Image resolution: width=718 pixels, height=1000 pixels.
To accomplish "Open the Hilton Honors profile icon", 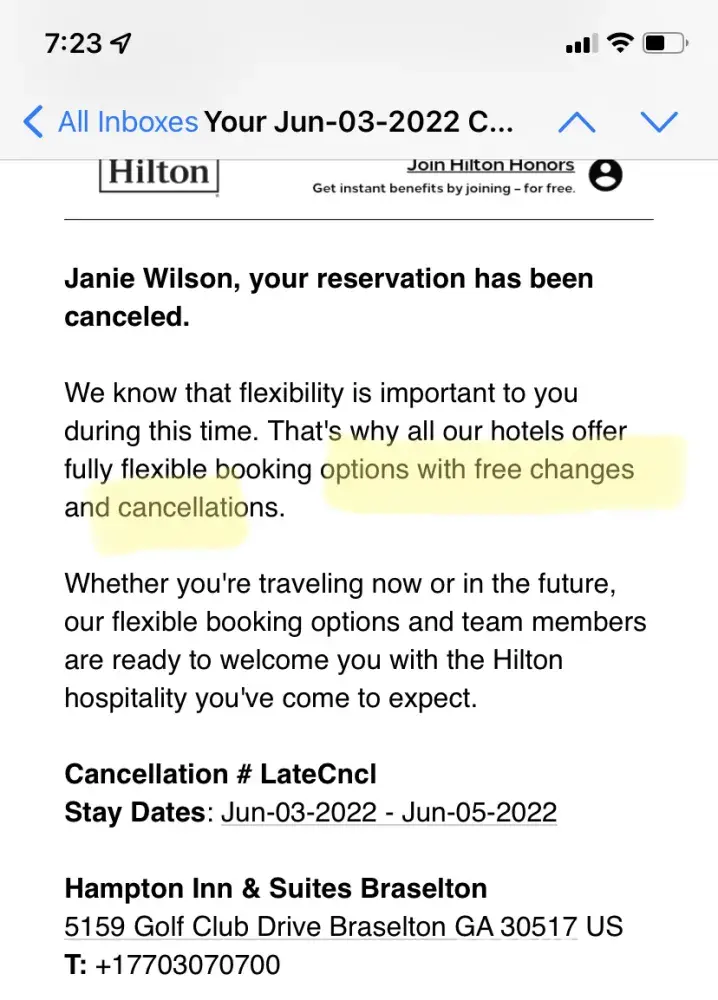I will 605,175.
